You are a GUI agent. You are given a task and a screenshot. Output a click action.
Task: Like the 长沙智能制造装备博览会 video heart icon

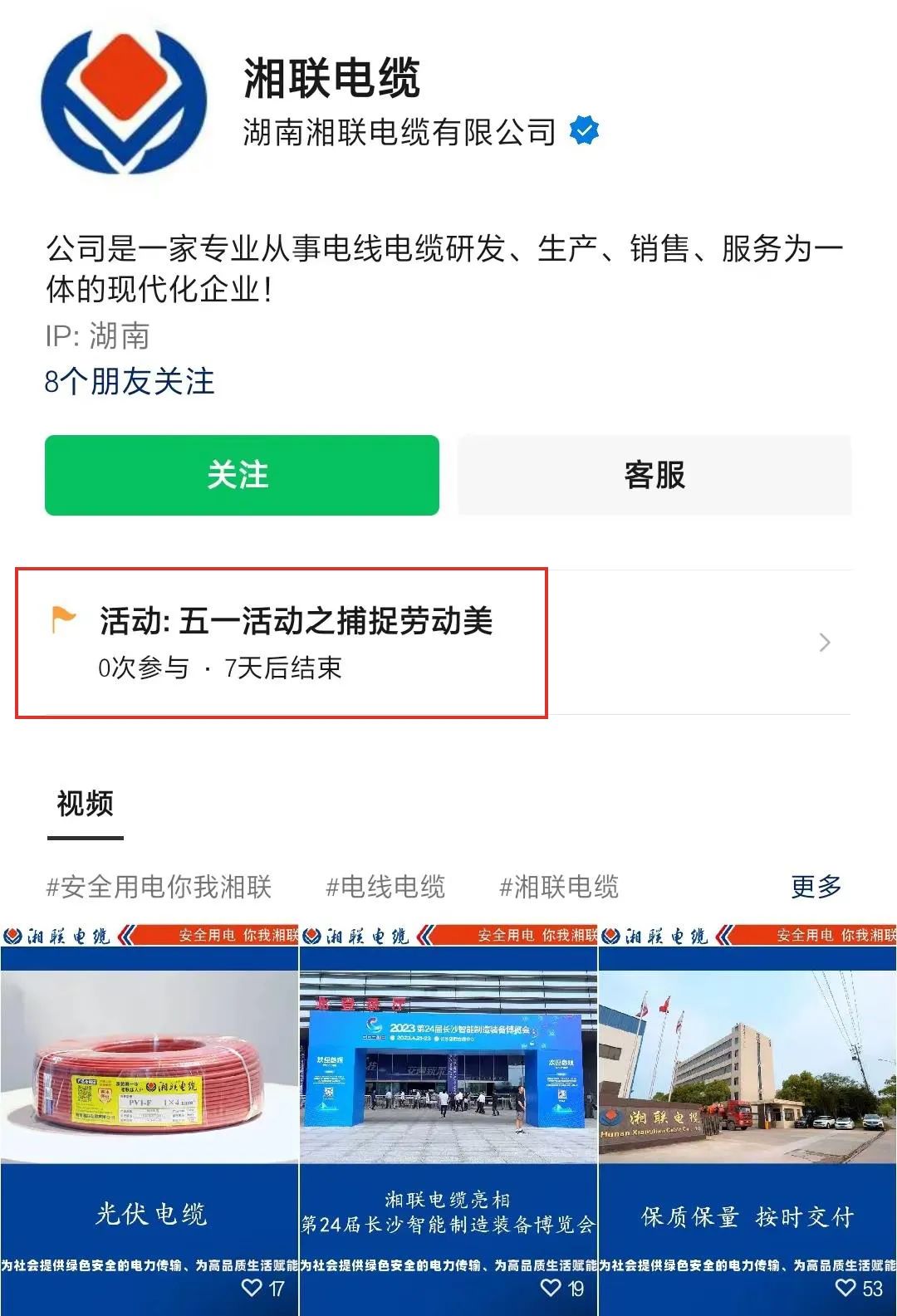549,1287
